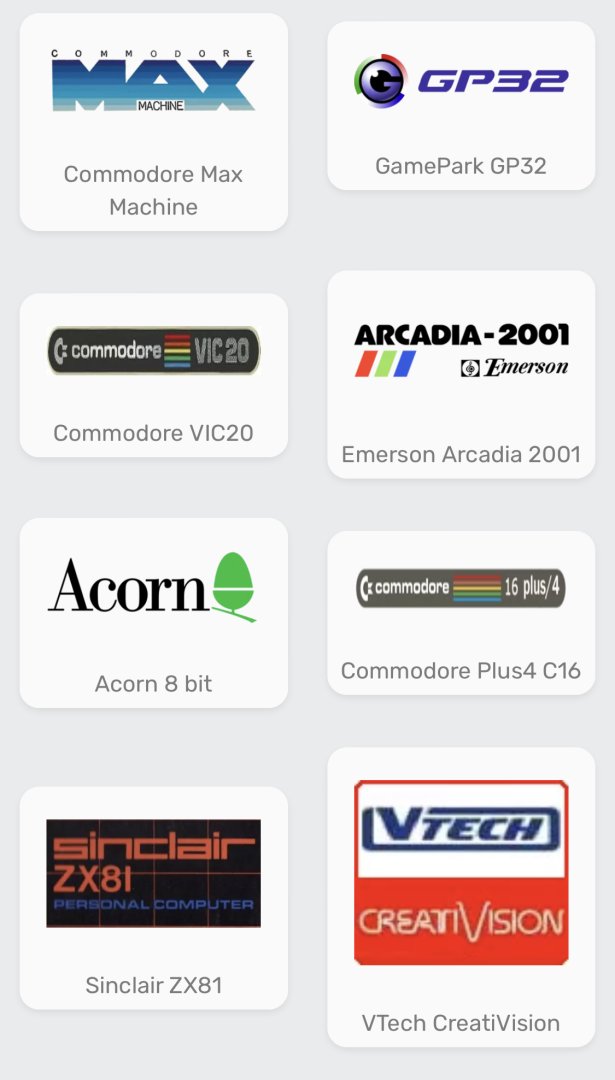
Task: Open the VTech CreatiVision card
Action: (461, 897)
